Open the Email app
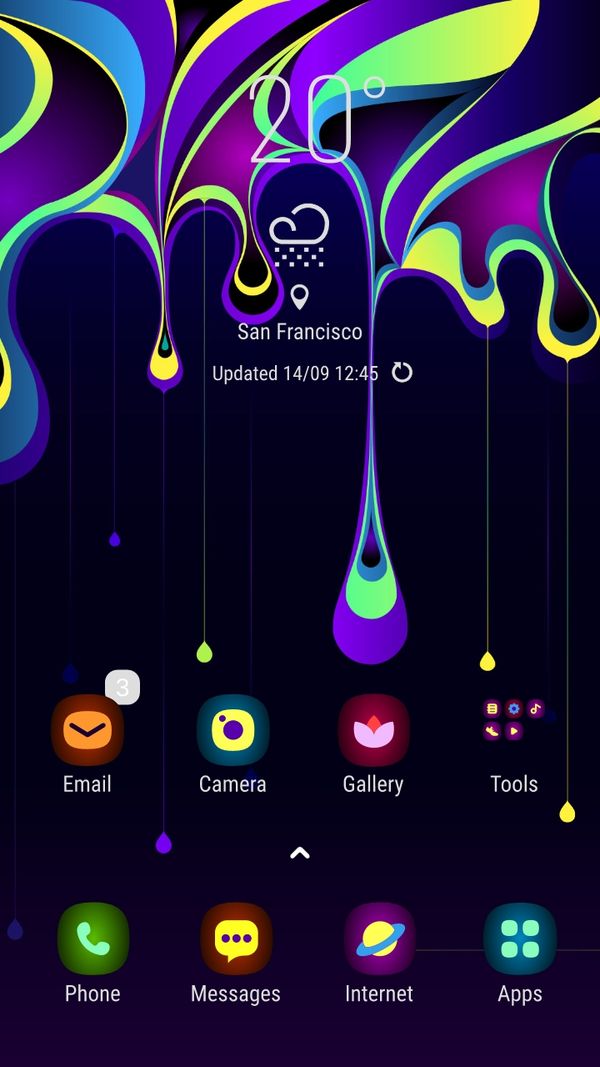 (x=87, y=731)
